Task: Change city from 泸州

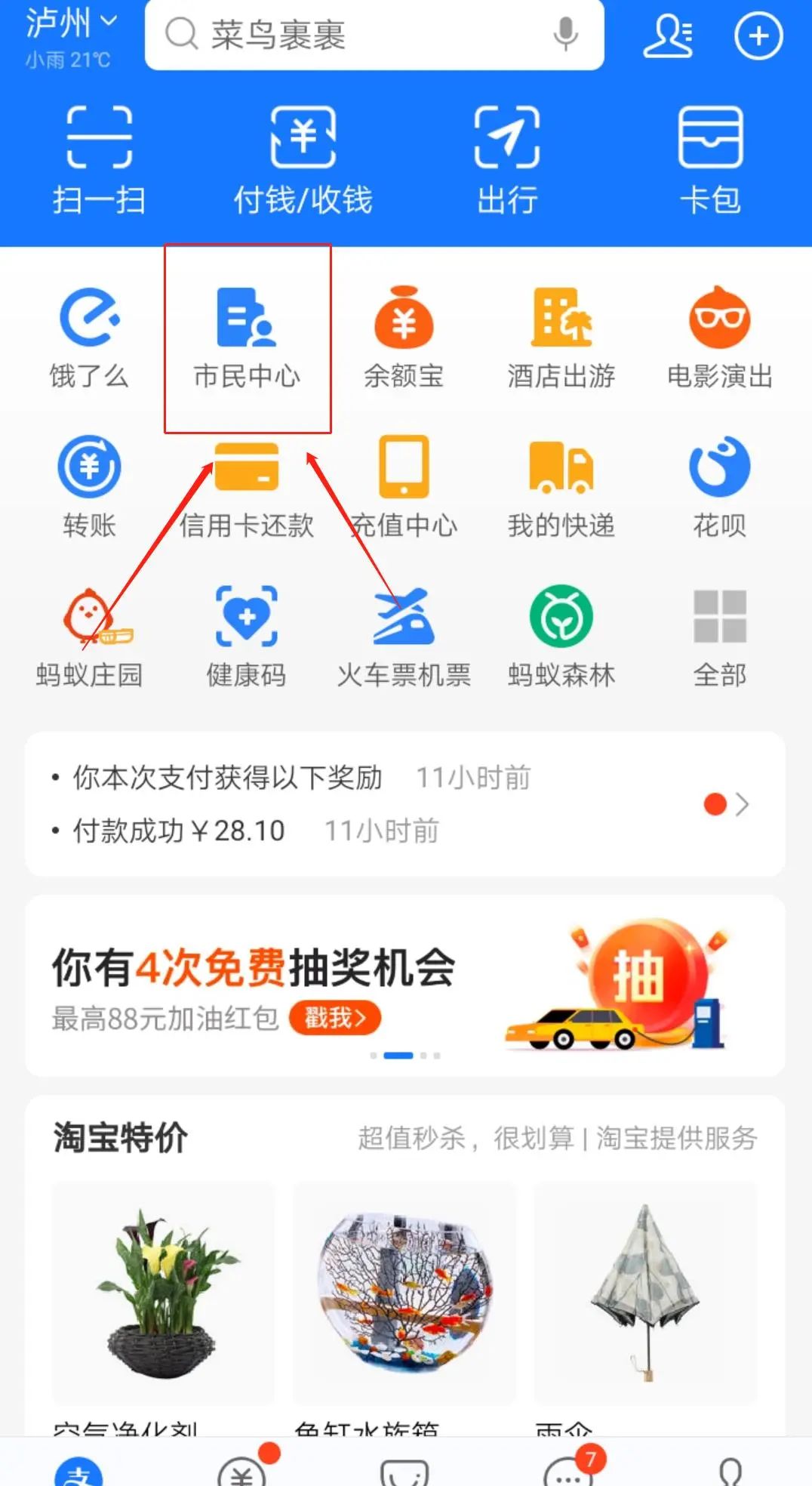Action: tap(71, 24)
